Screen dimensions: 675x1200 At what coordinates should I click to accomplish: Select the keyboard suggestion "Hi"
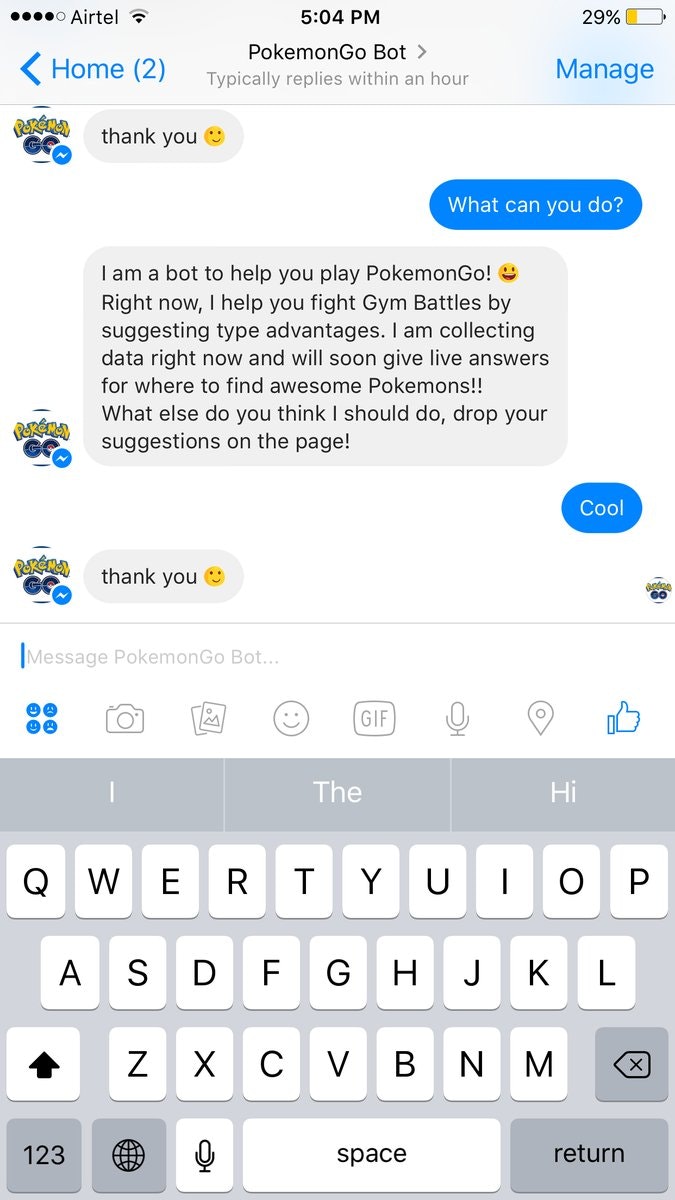[x=563, y=793]
